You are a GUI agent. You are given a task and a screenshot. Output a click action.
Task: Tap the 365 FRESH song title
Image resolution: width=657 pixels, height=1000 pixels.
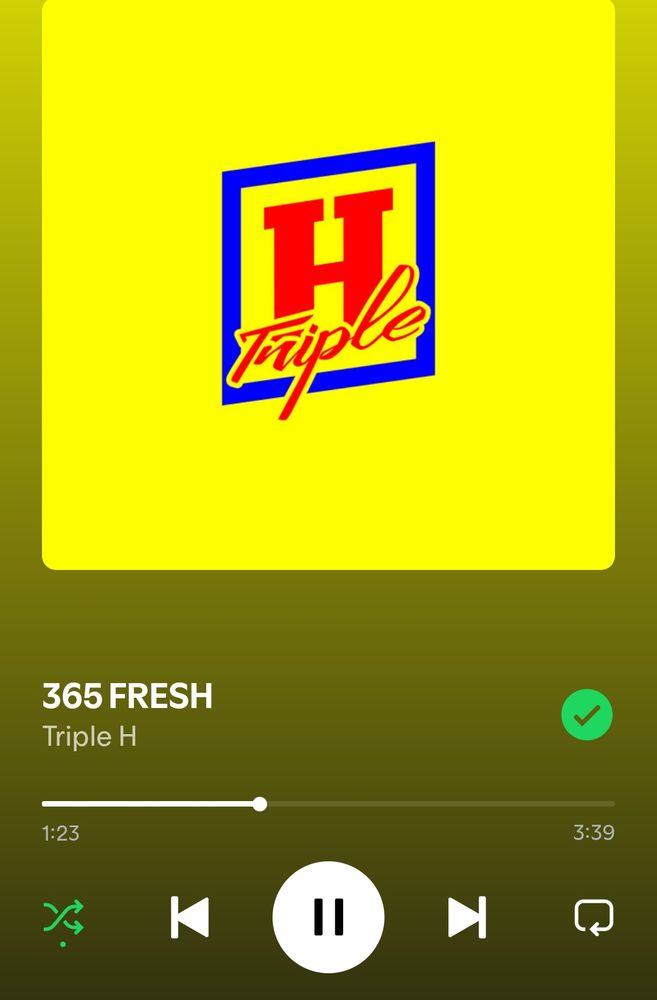click(x=127, y=696)
